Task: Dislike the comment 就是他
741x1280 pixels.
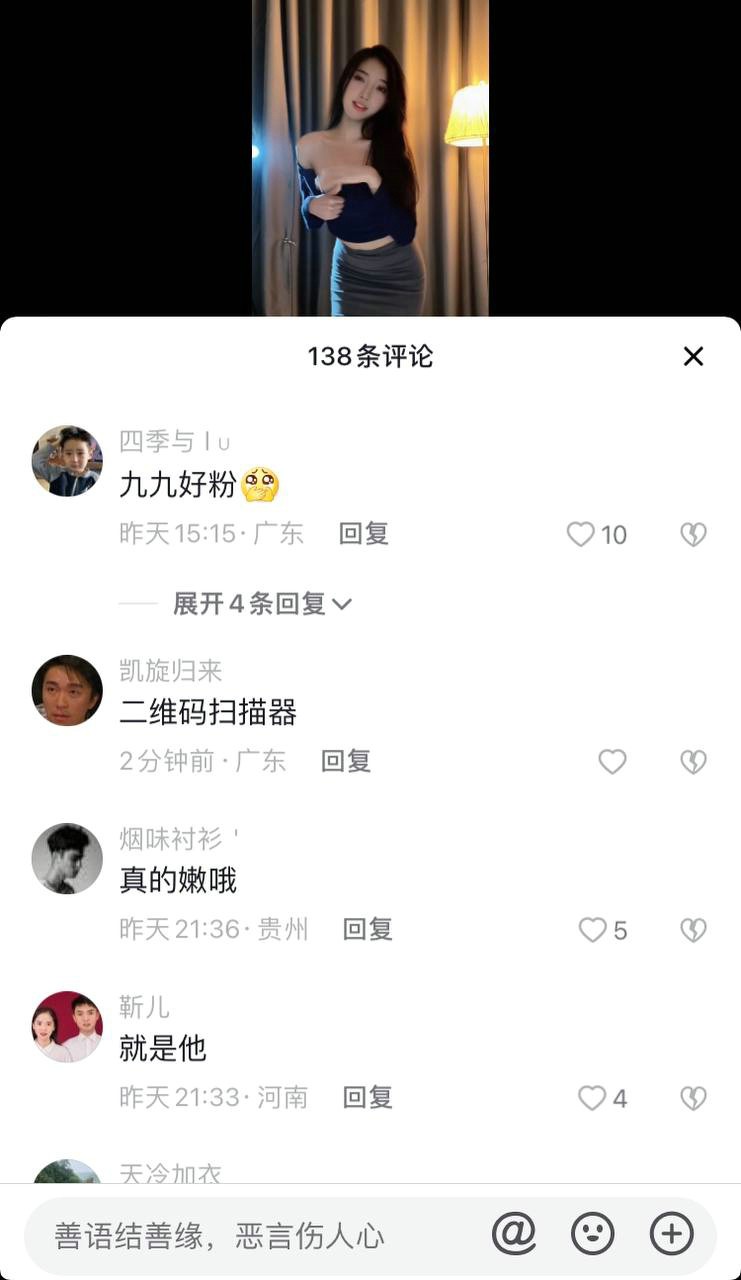Action: pos(693,1098)
